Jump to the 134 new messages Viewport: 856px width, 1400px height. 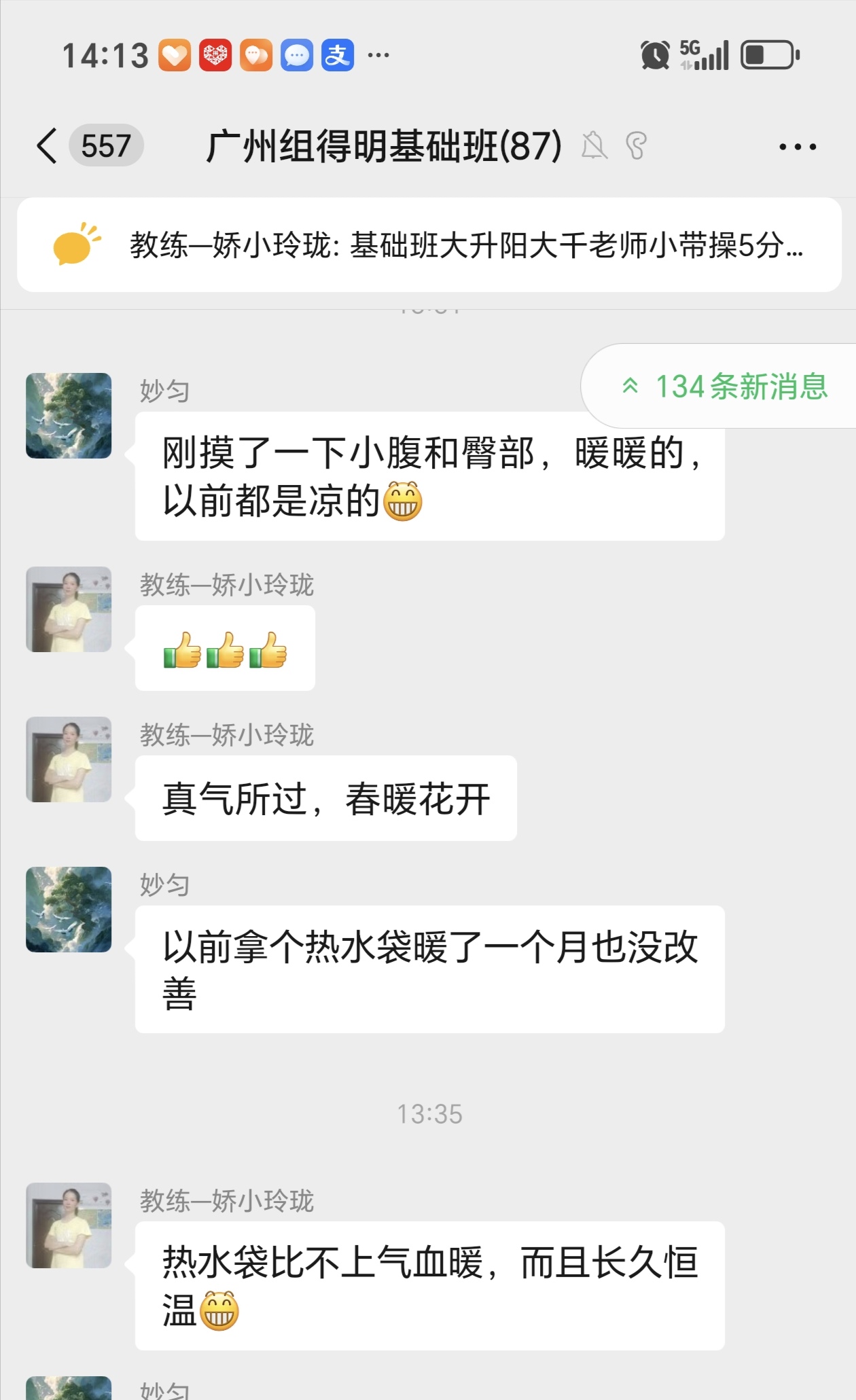click(724, 387)
